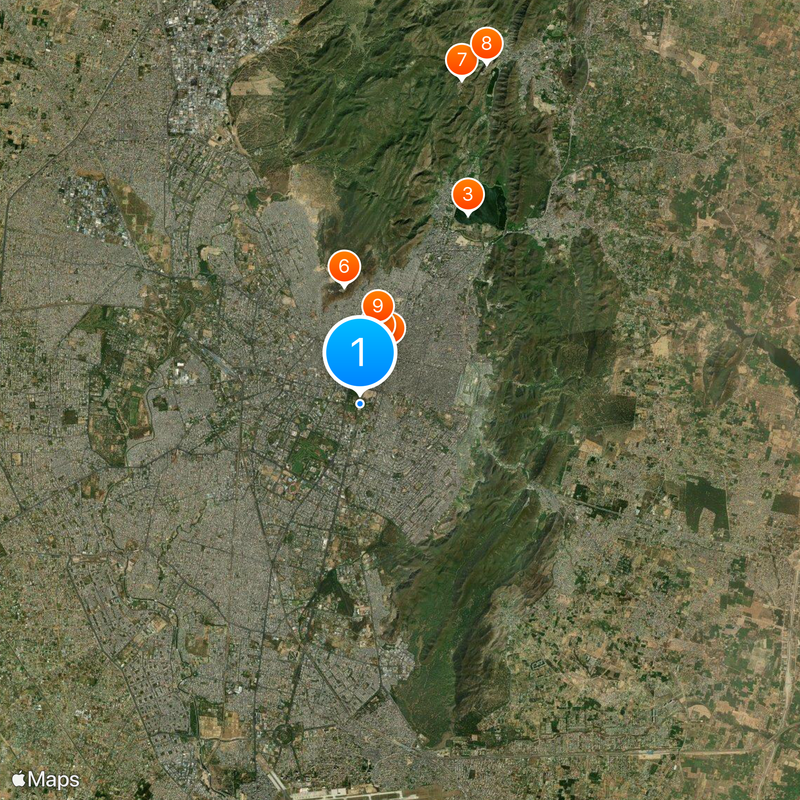Select map pin number 7
800x800 pixels.
(461, 60)
